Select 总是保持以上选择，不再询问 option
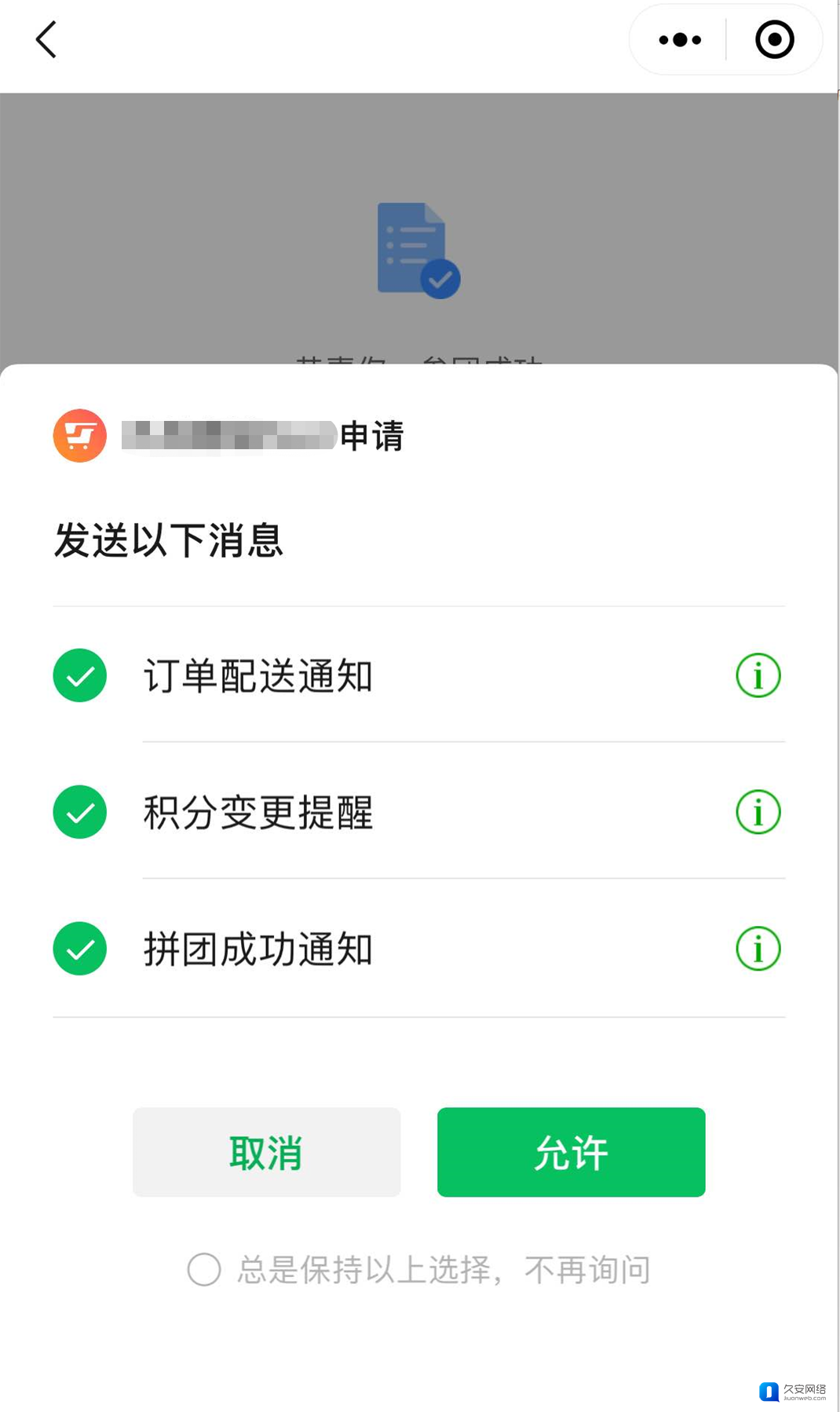840x1412 pixels. coord(204,1269)
